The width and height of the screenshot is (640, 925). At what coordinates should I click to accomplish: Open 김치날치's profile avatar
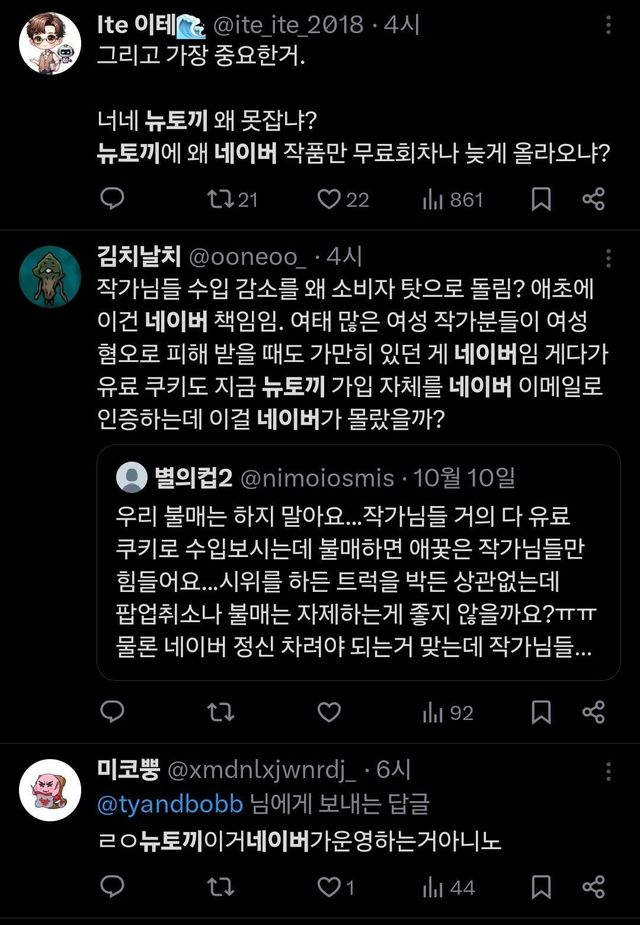point(50,276)
